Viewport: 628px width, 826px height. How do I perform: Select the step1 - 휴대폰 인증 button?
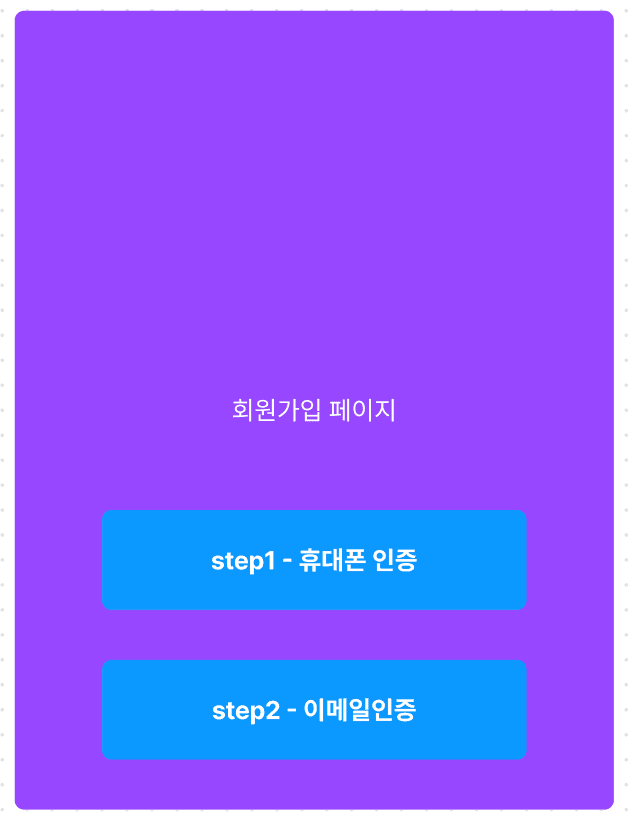(x=314, y=560)
